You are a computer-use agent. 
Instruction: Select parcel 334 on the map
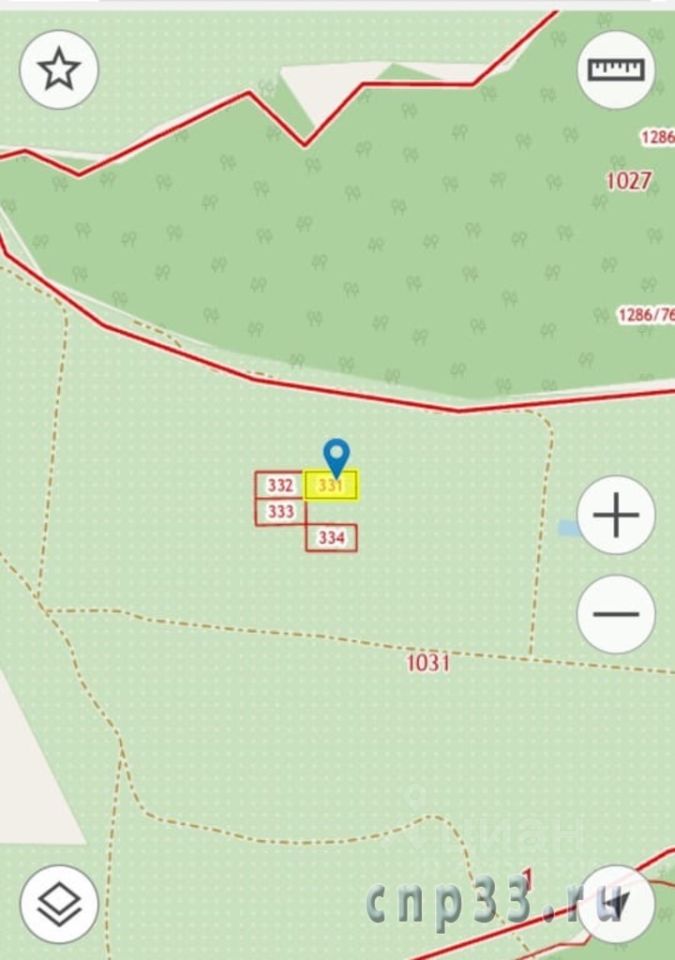(x=332, y=538)
